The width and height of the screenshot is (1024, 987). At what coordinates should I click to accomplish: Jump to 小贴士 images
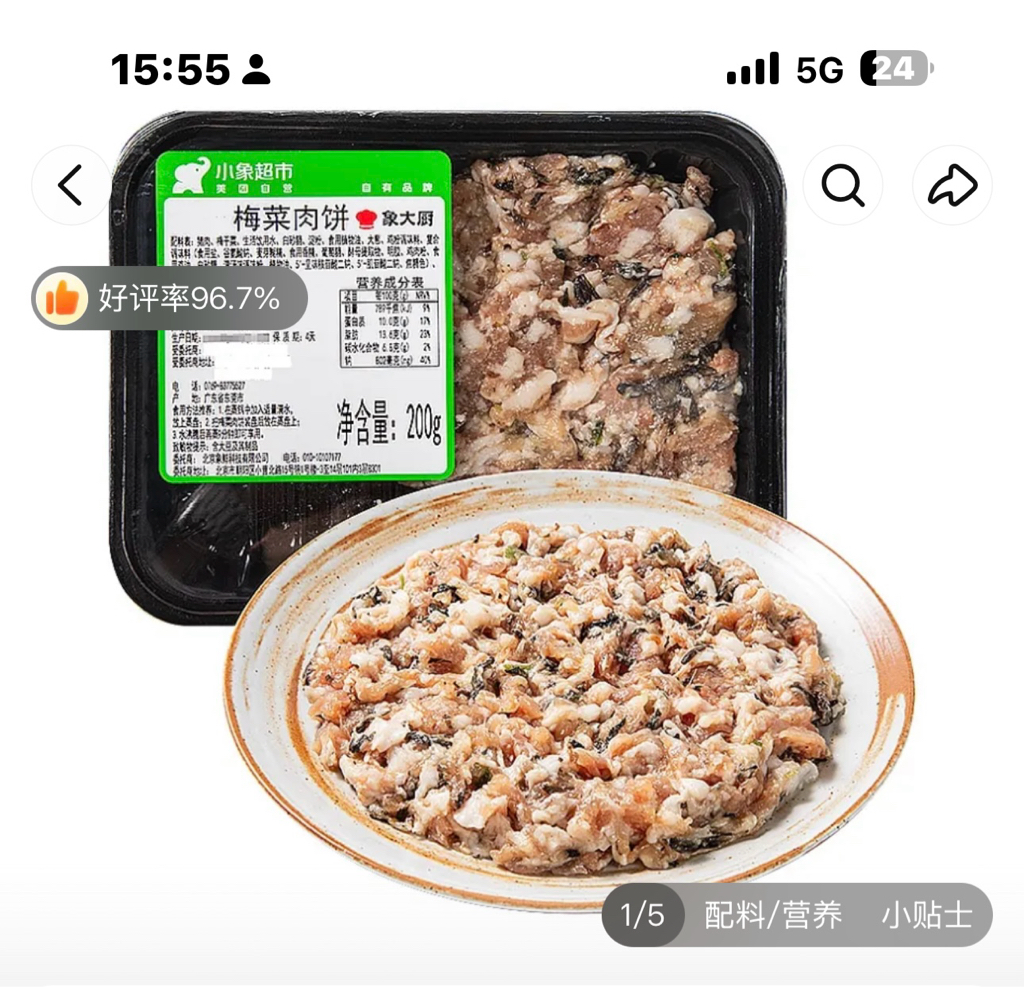point(926,914)
